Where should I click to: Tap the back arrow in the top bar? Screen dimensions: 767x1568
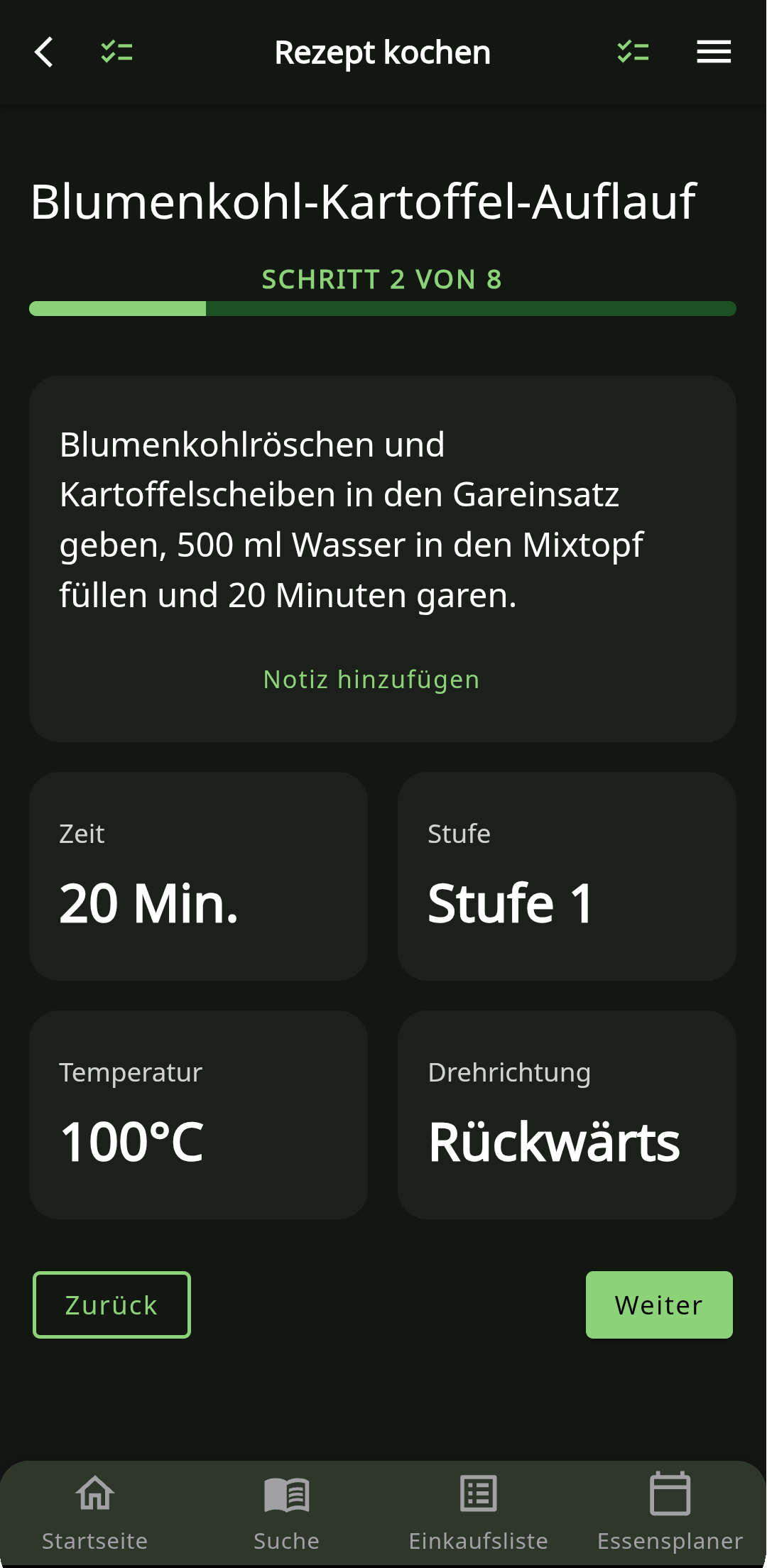click(44, 52)
